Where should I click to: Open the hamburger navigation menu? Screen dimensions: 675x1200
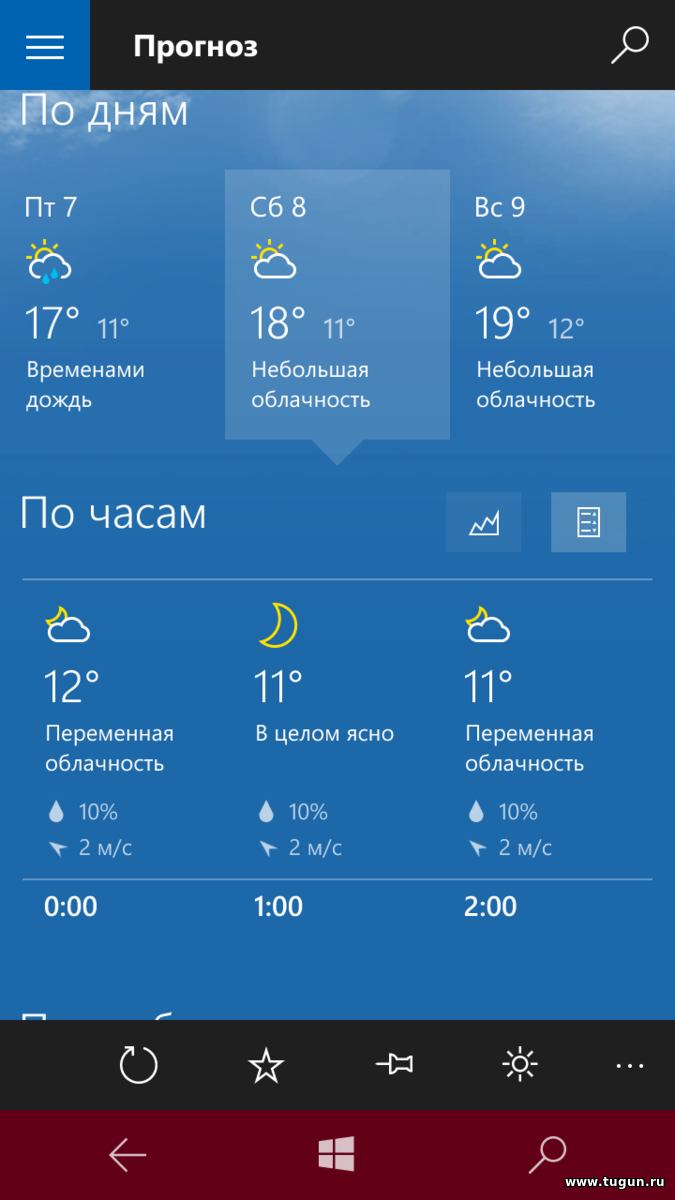coord(45,46)
